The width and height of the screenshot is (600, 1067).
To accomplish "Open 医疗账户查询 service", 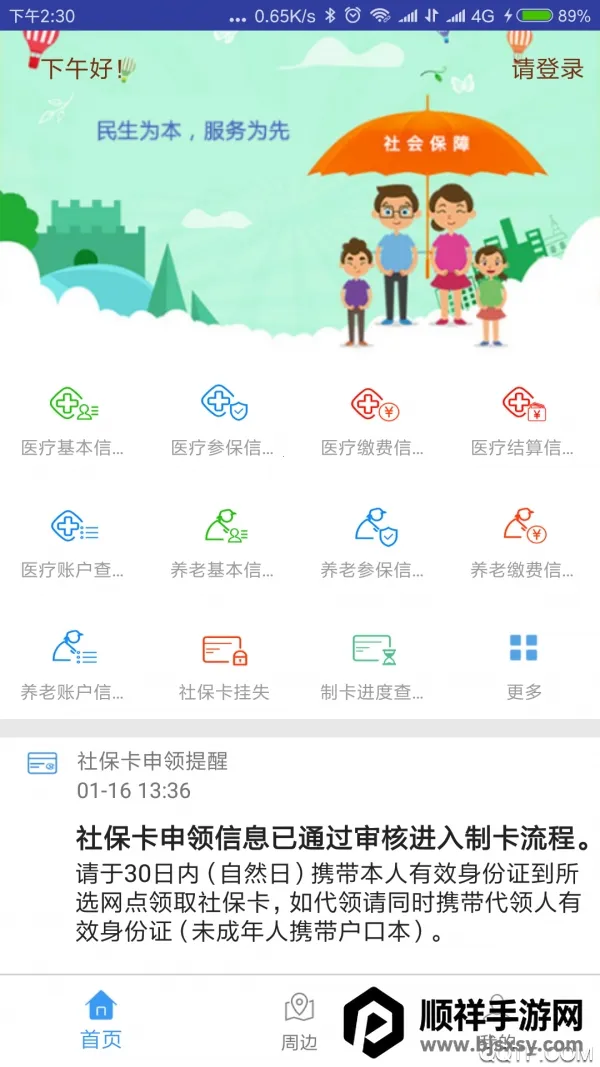I will [x=74, y=542].
